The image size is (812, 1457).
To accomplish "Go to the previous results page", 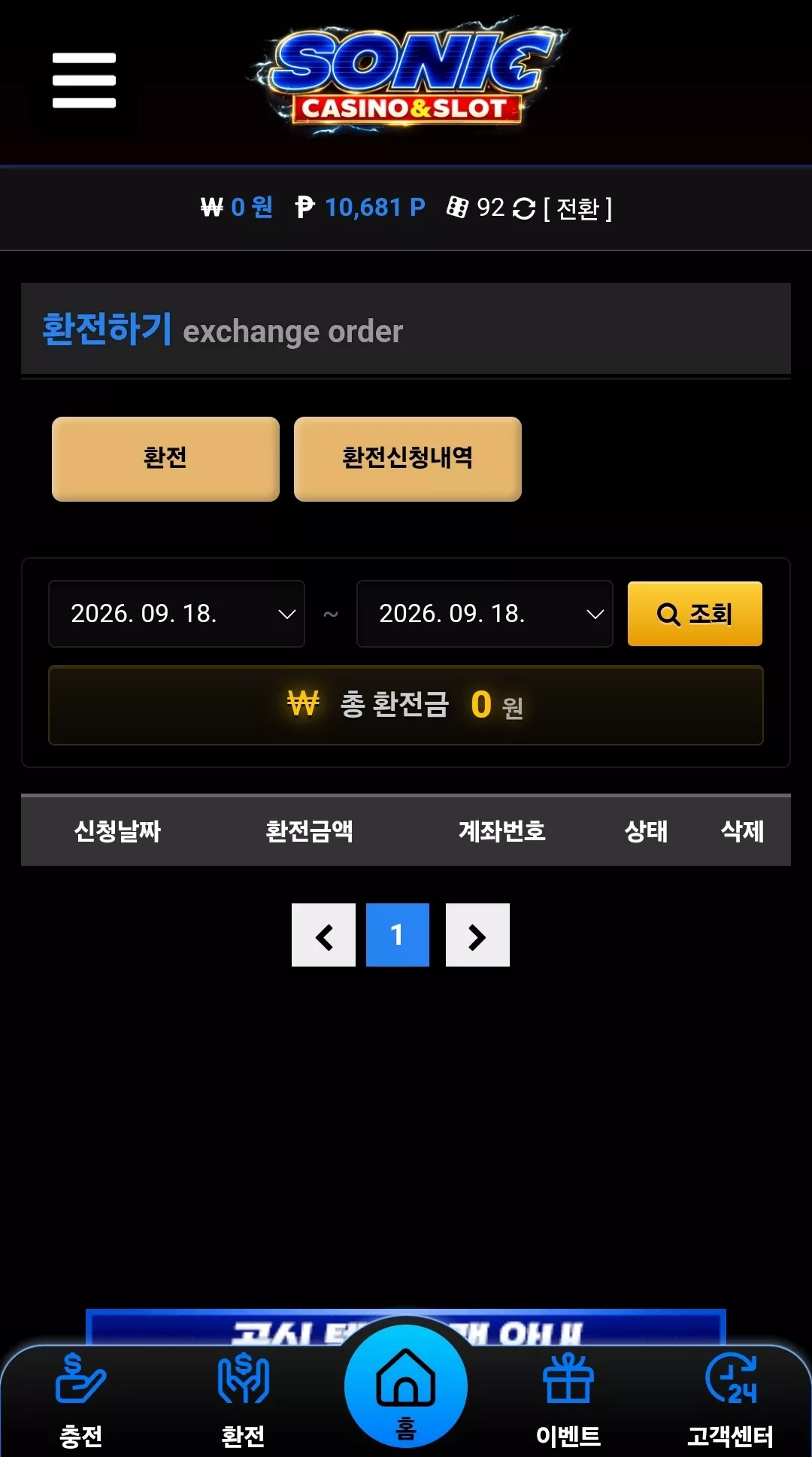I will pos(323,935).
